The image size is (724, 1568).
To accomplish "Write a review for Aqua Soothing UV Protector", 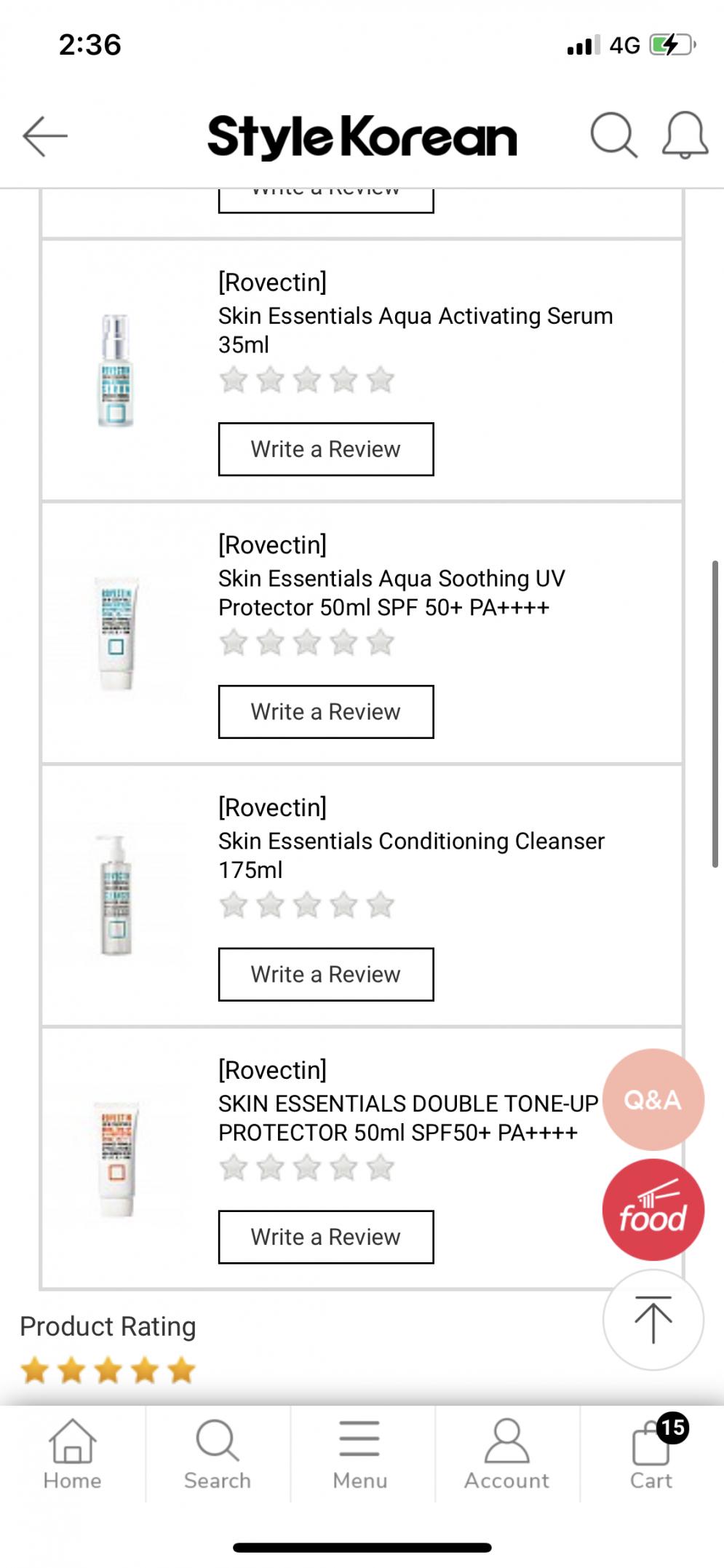I will [326, 712].
